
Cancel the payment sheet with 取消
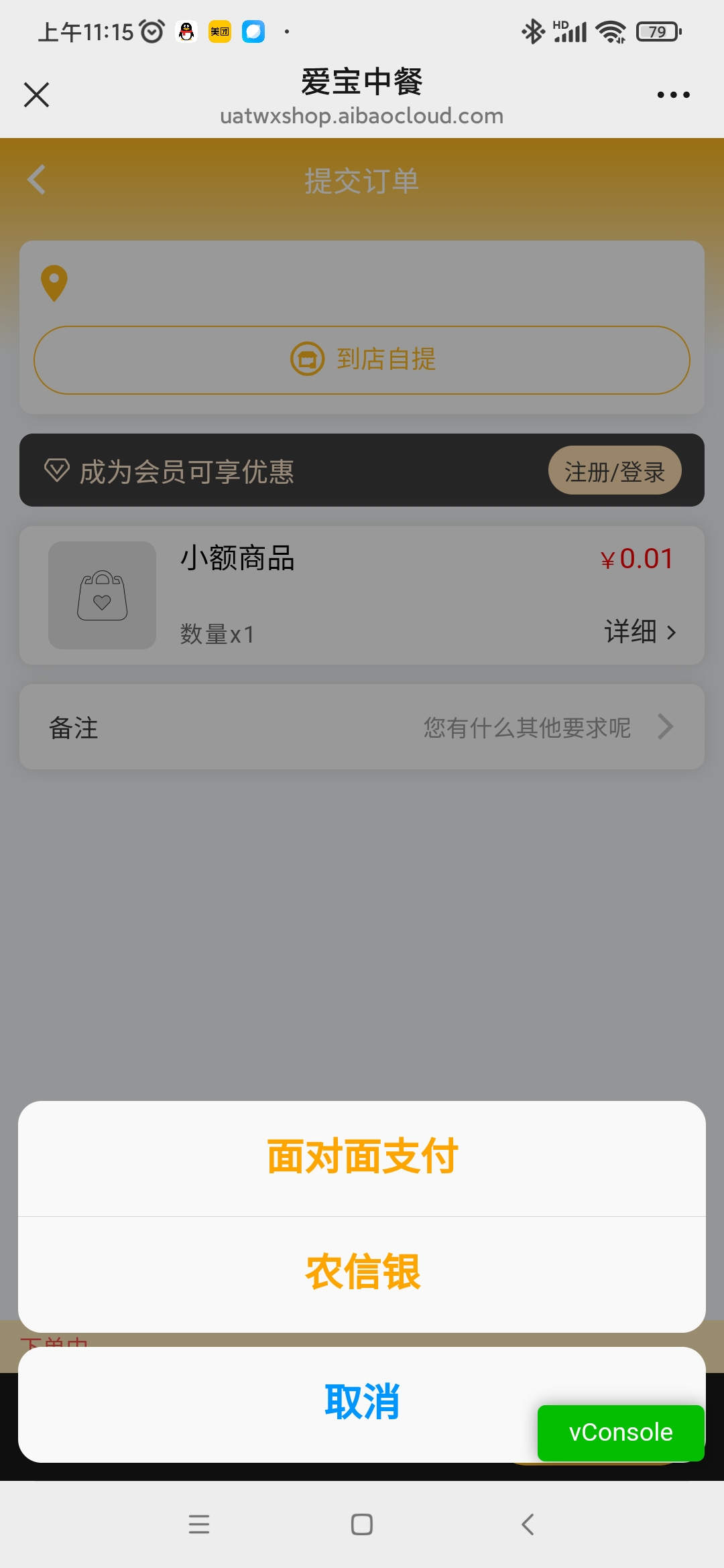362,1404
